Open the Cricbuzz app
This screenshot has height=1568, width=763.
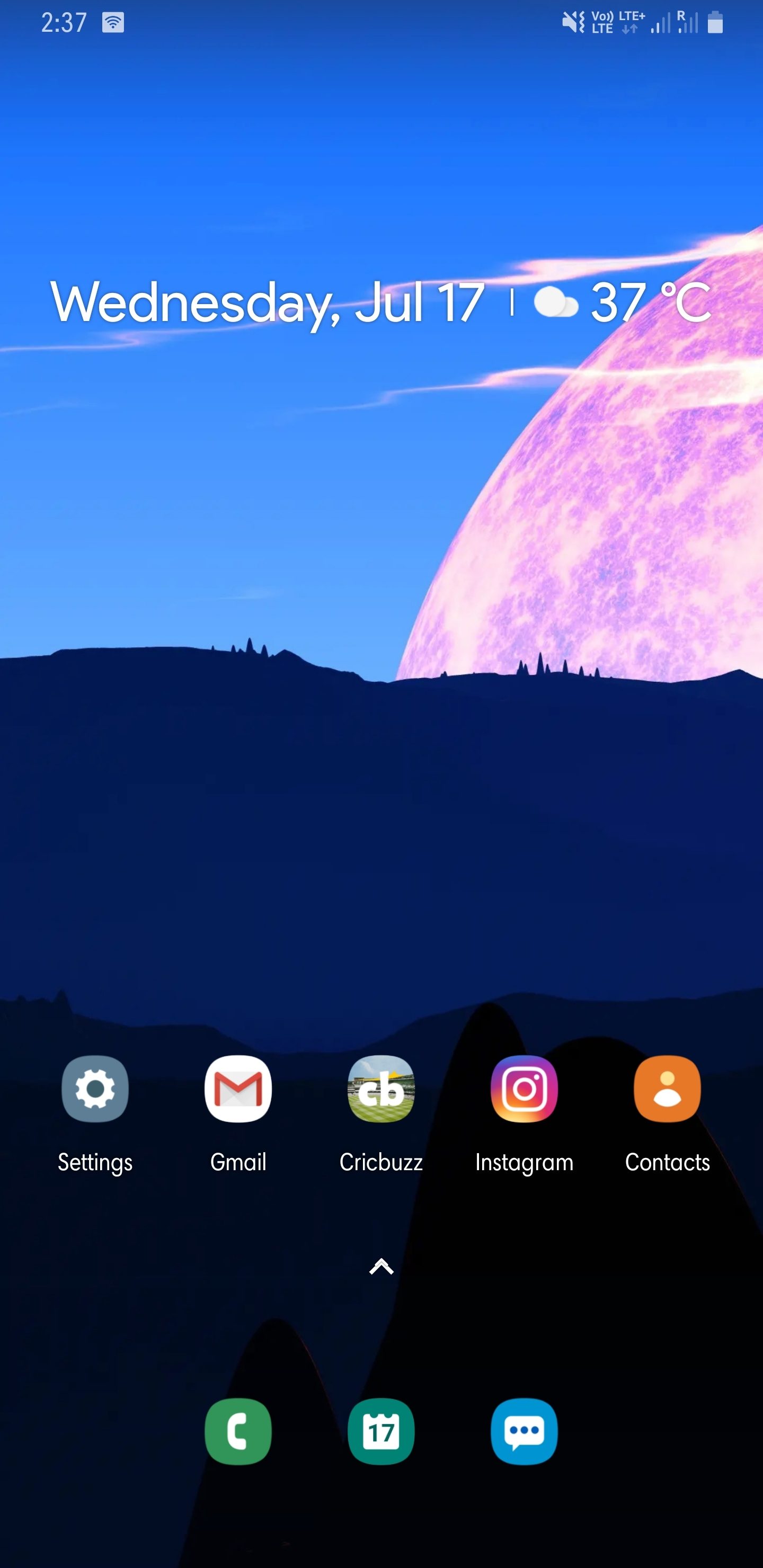[381, 1089]
